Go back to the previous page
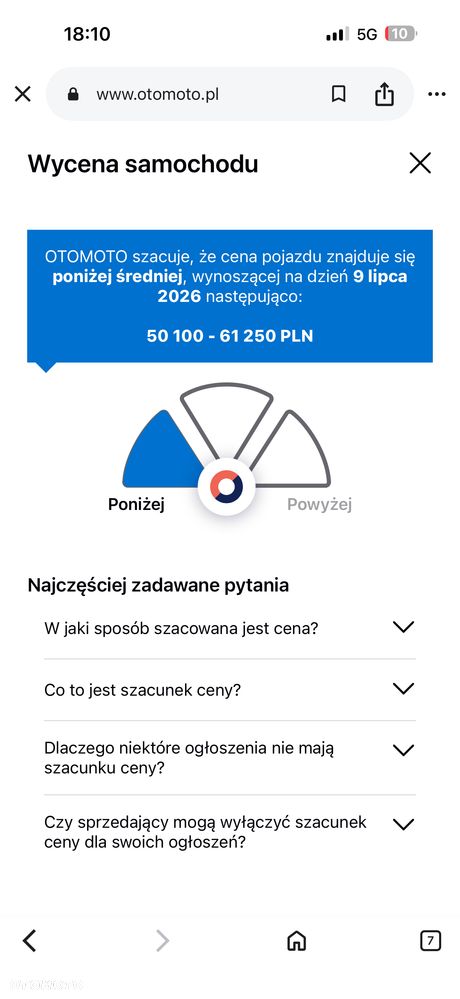 pyautogui.click(x=29, y=940)
